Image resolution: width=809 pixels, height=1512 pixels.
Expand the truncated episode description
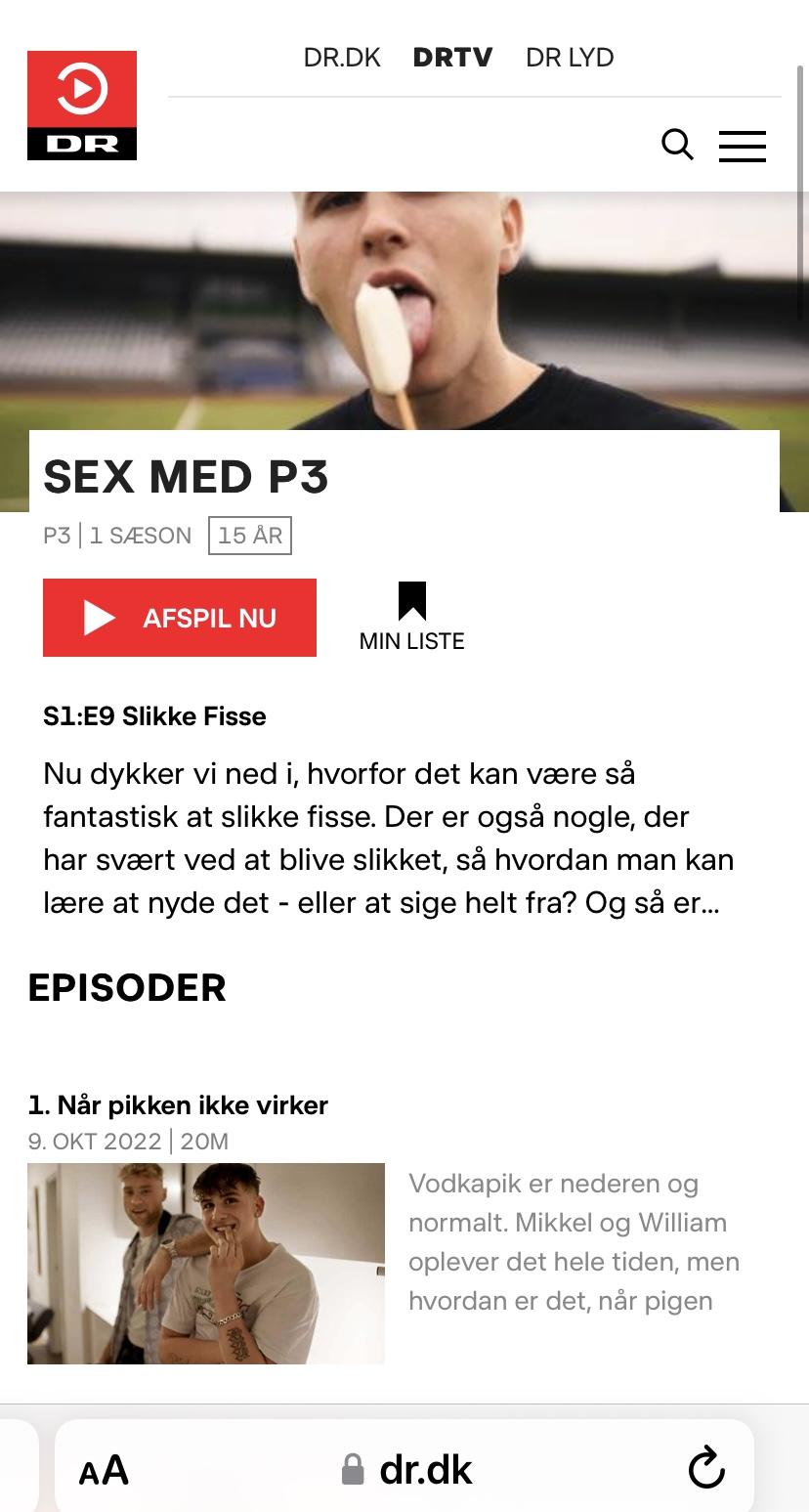pyautogui.click(x=389, y=839)
